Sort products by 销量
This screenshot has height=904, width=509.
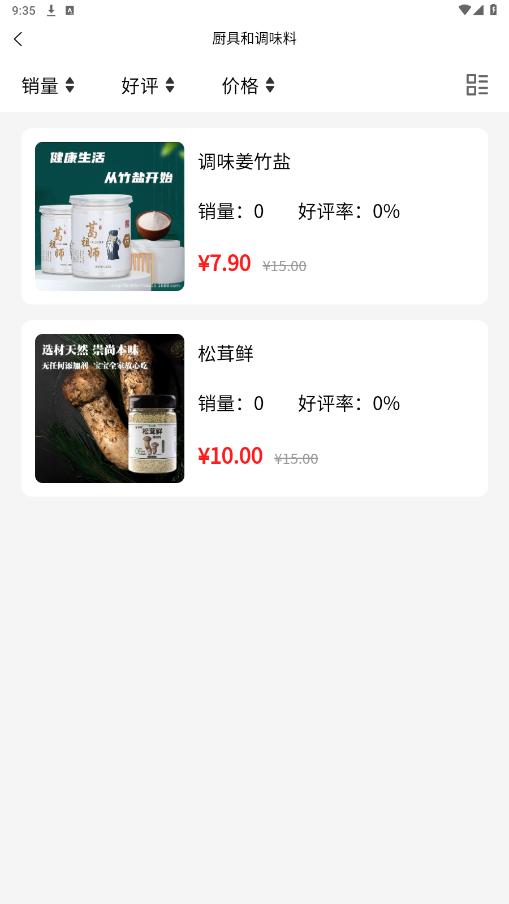48,85
